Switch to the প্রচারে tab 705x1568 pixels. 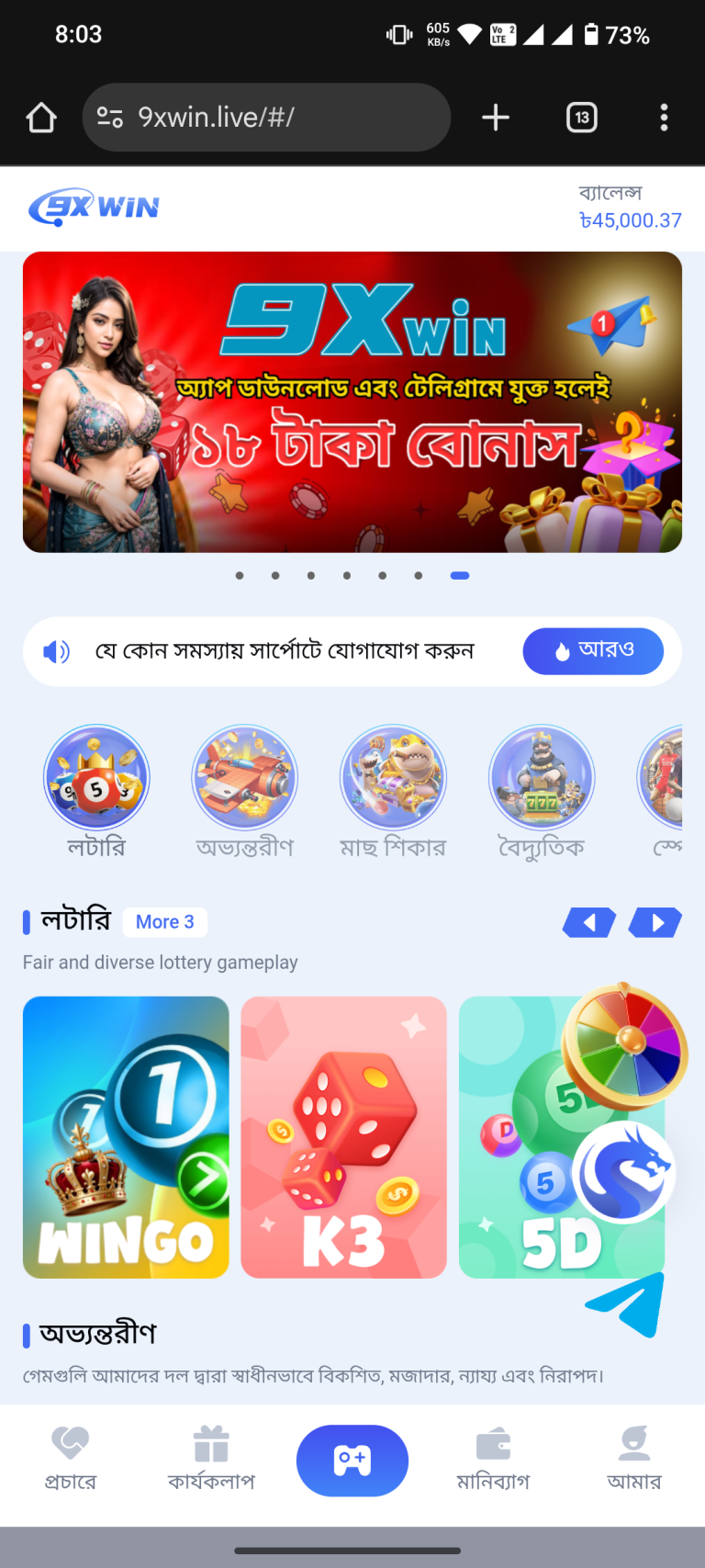pos(71,1459)
